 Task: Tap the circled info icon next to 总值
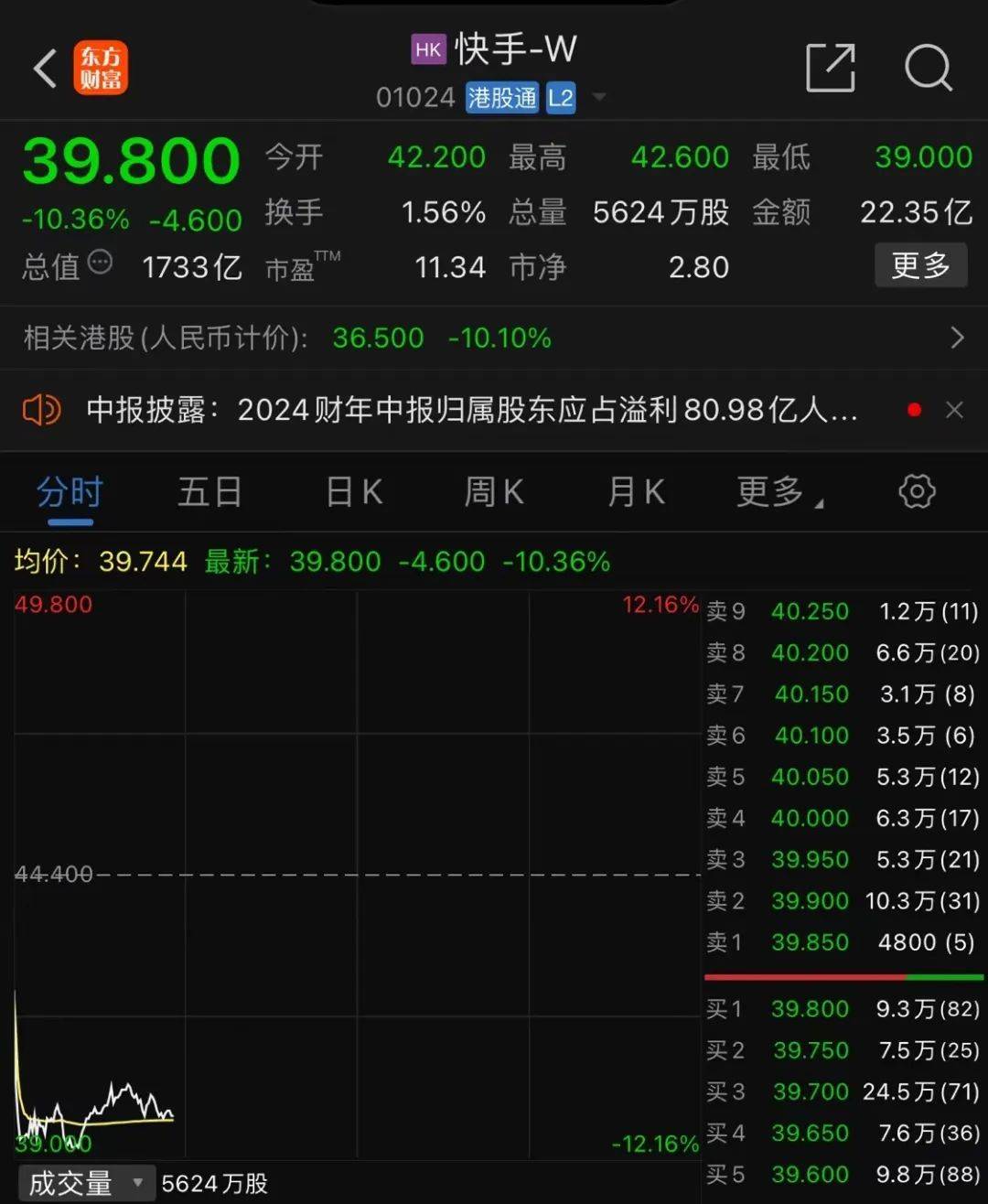click(101, 263)
